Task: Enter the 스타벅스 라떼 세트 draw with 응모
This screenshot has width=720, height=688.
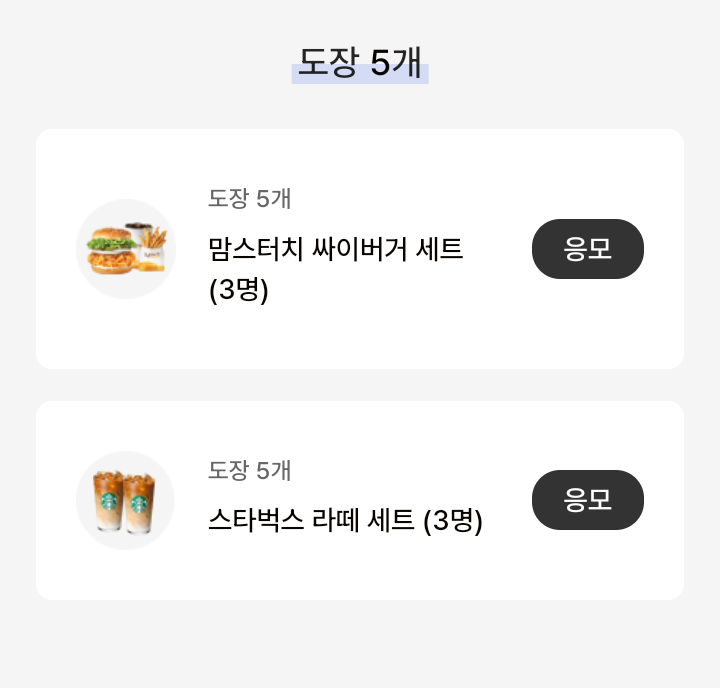Action: (587, 500)
